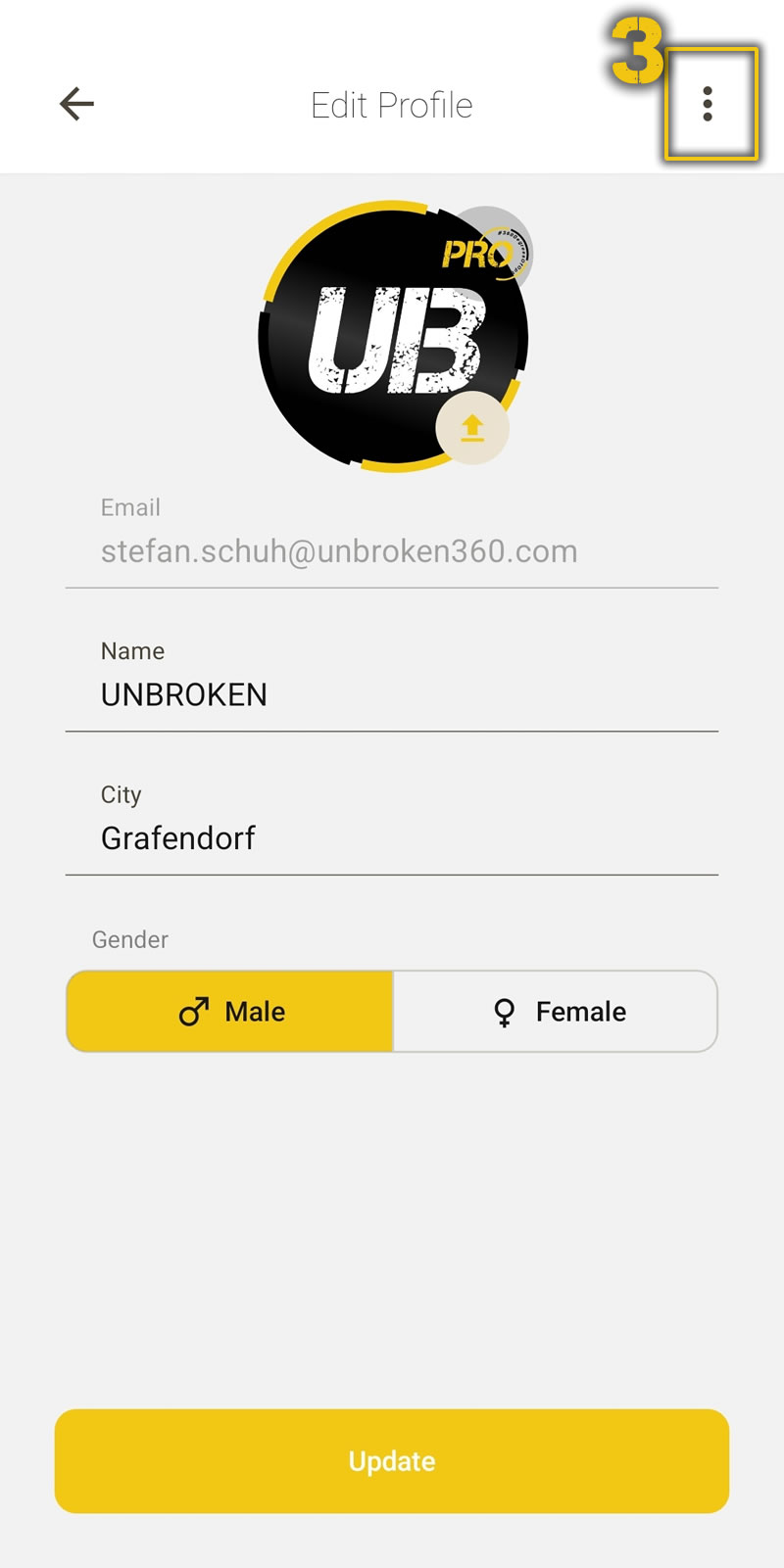Screen dimensions: 784x1568
Task: Select Female gender
Action: coord(556,1012)
